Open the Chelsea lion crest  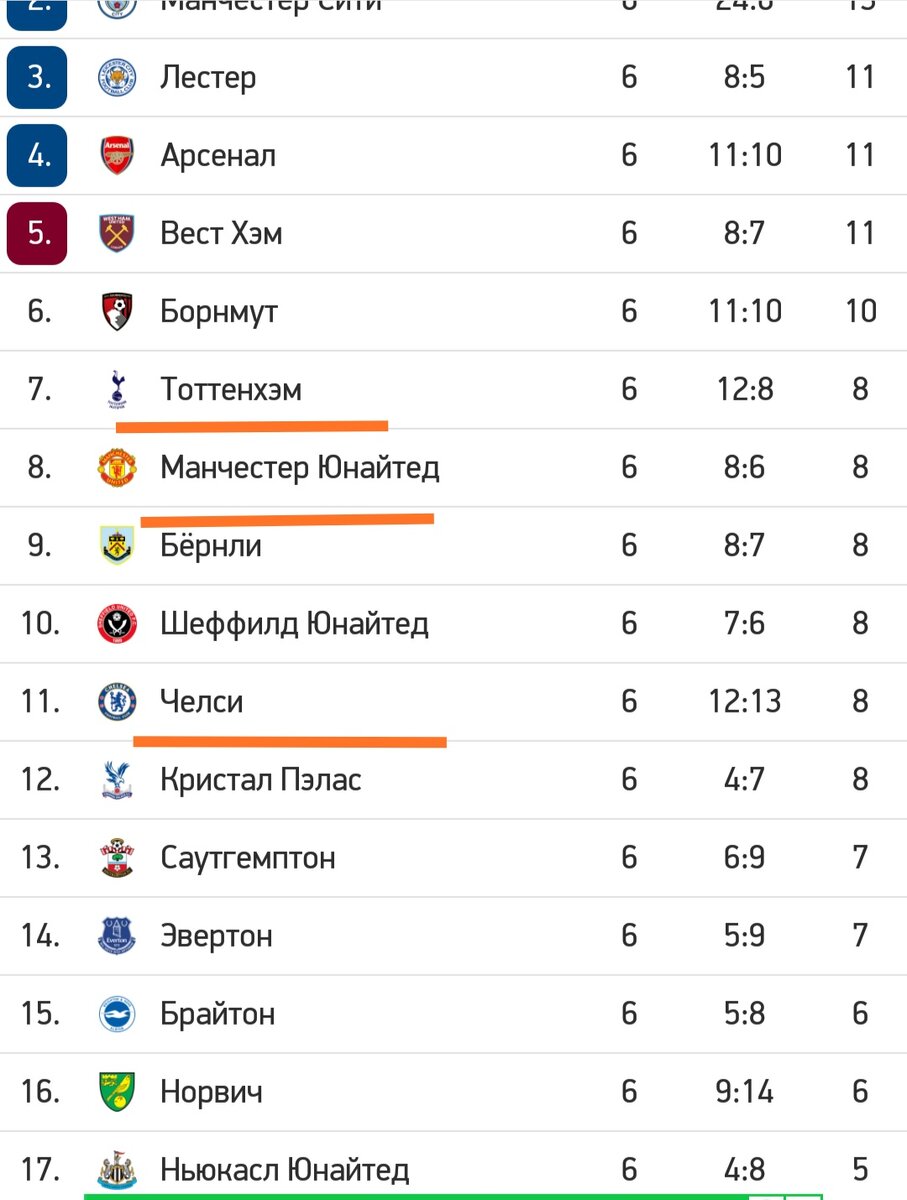click(x=116, y=701)
